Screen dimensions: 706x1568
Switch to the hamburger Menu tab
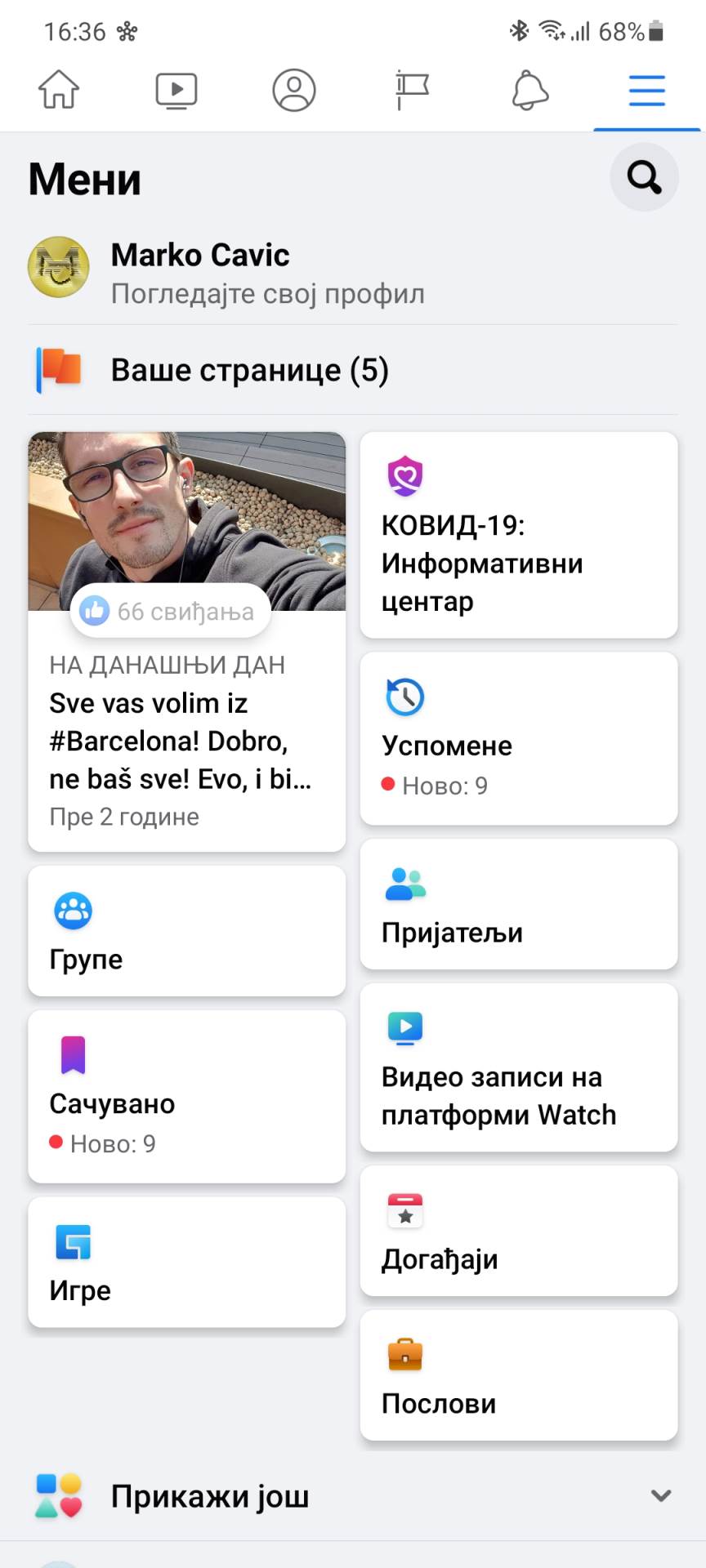(646, 91)
